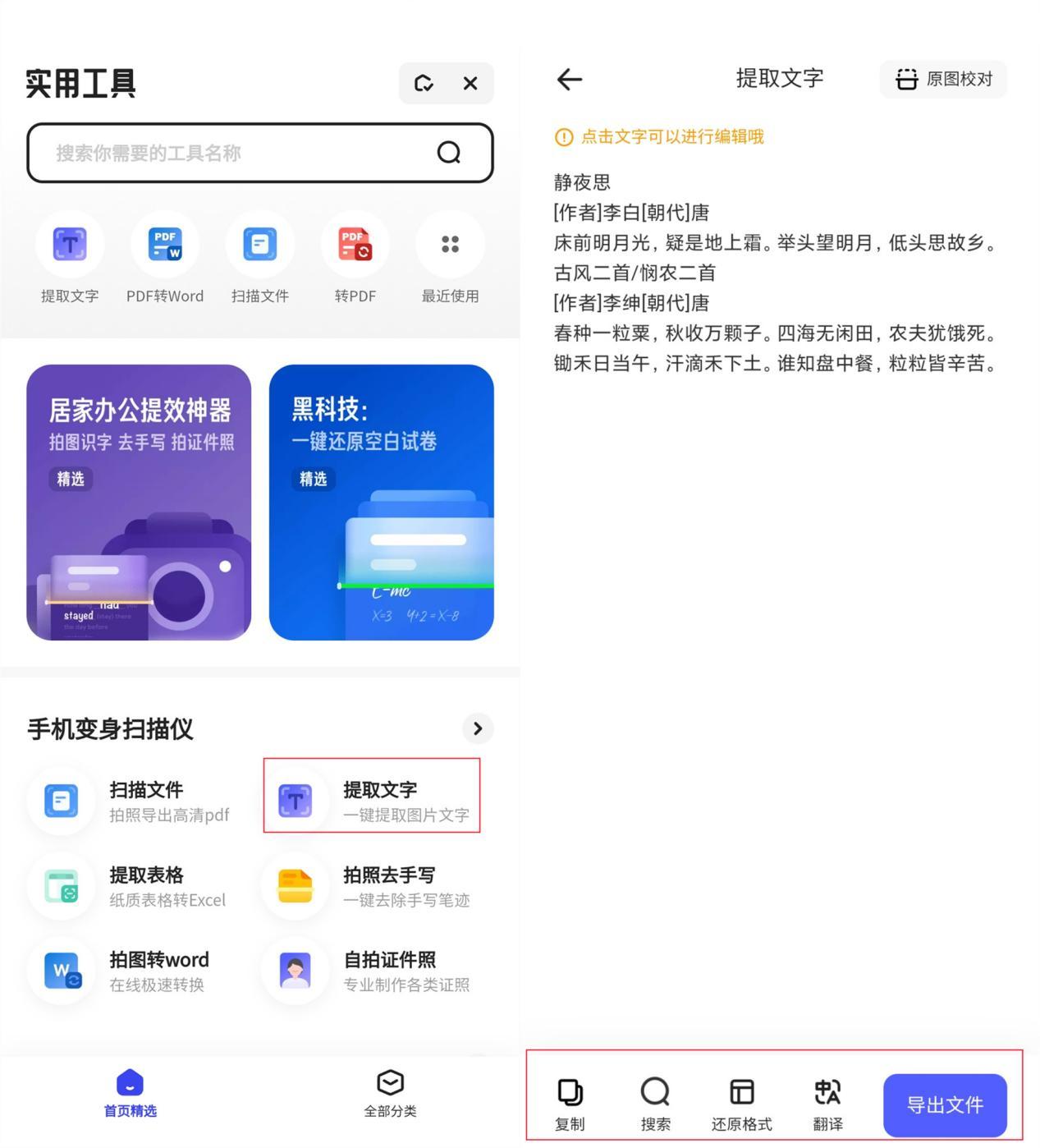Screen dimensions: 1040x1148
Task: Tap the back arrow on extraction page
Action: tap(569, 79)
